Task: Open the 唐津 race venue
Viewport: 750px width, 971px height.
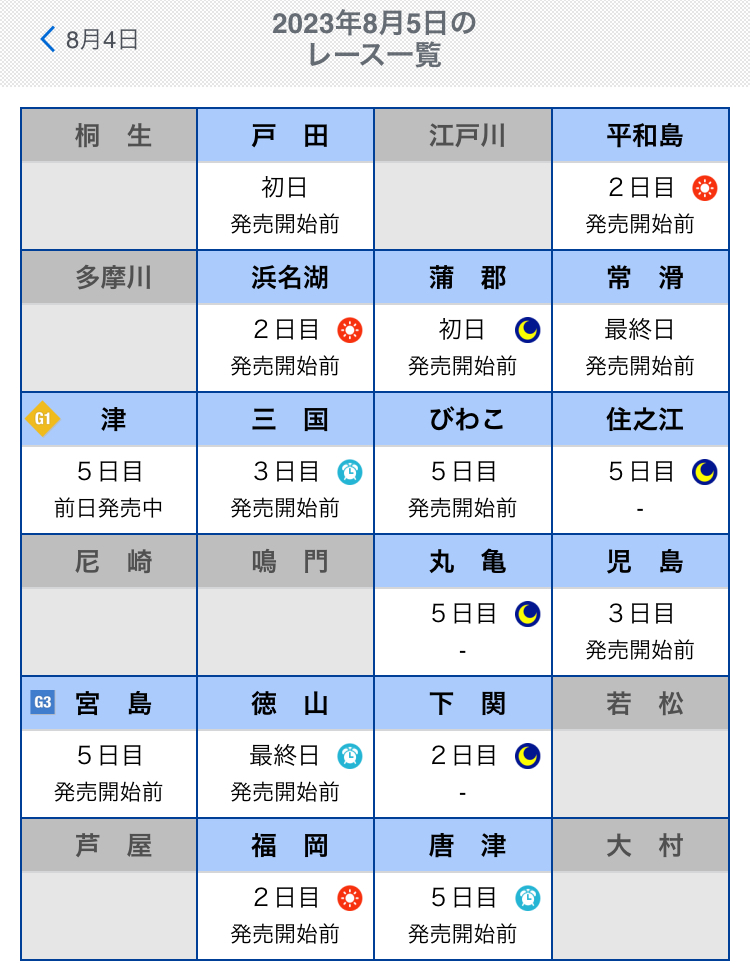Action: point(463,890)
